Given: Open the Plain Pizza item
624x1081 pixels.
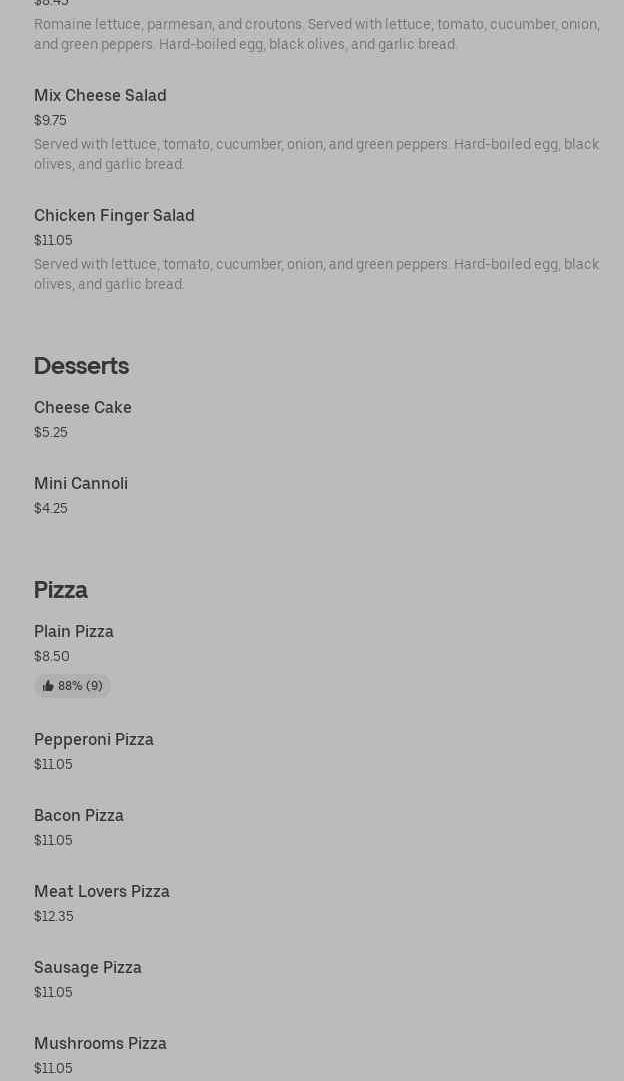Looking at the screenshot, I should (x=74, y=632).
